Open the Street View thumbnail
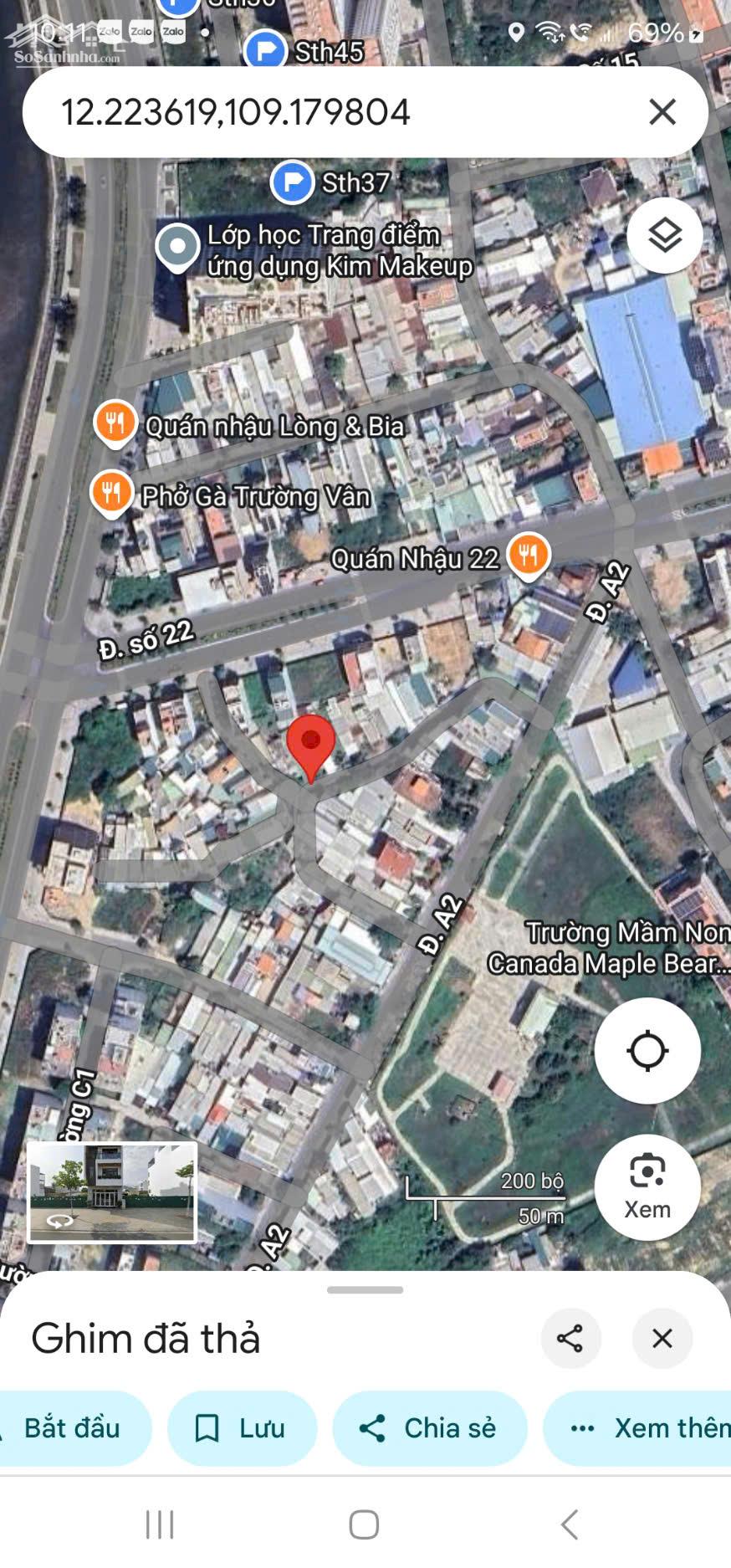The image size is (731, 1568). tap(112, 1191)
